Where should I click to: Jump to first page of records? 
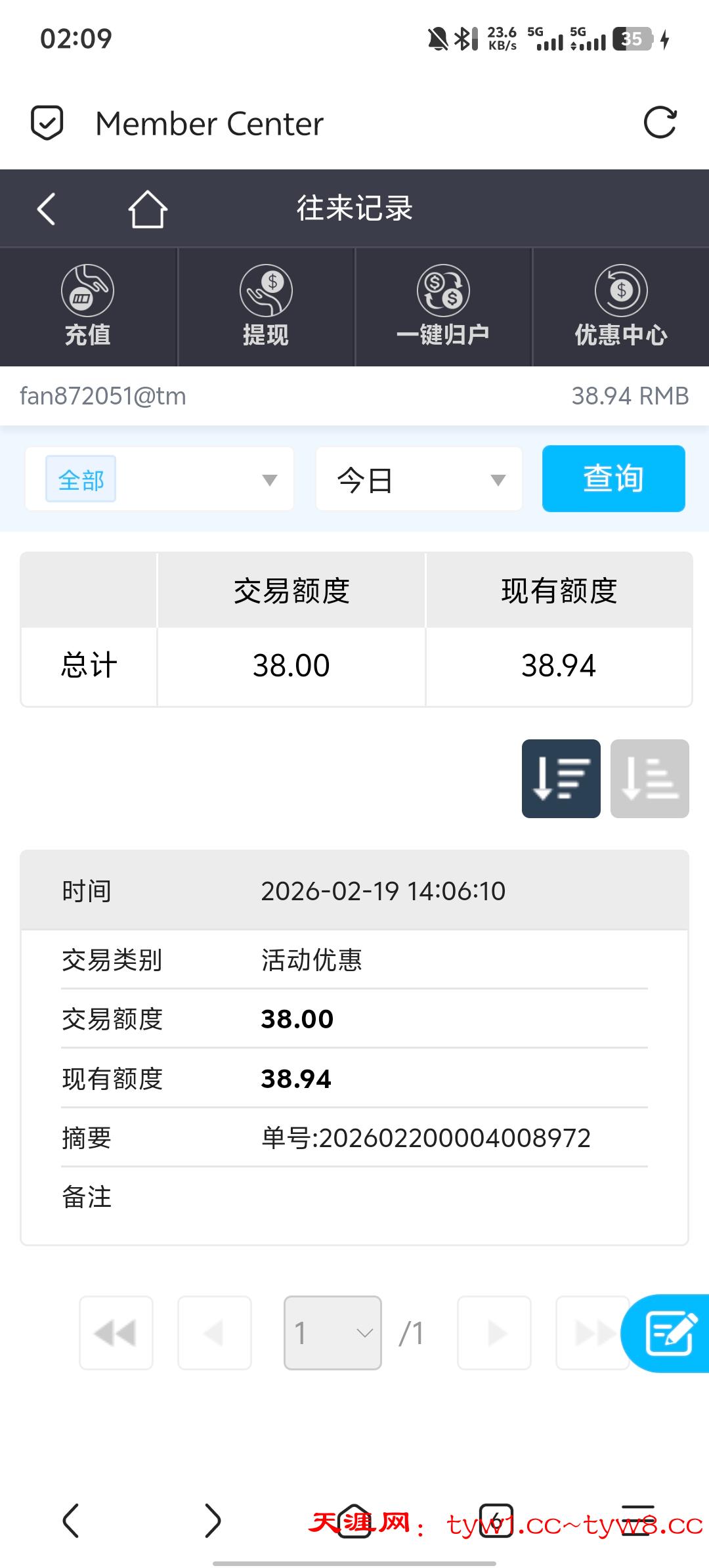click(116, 1333)
